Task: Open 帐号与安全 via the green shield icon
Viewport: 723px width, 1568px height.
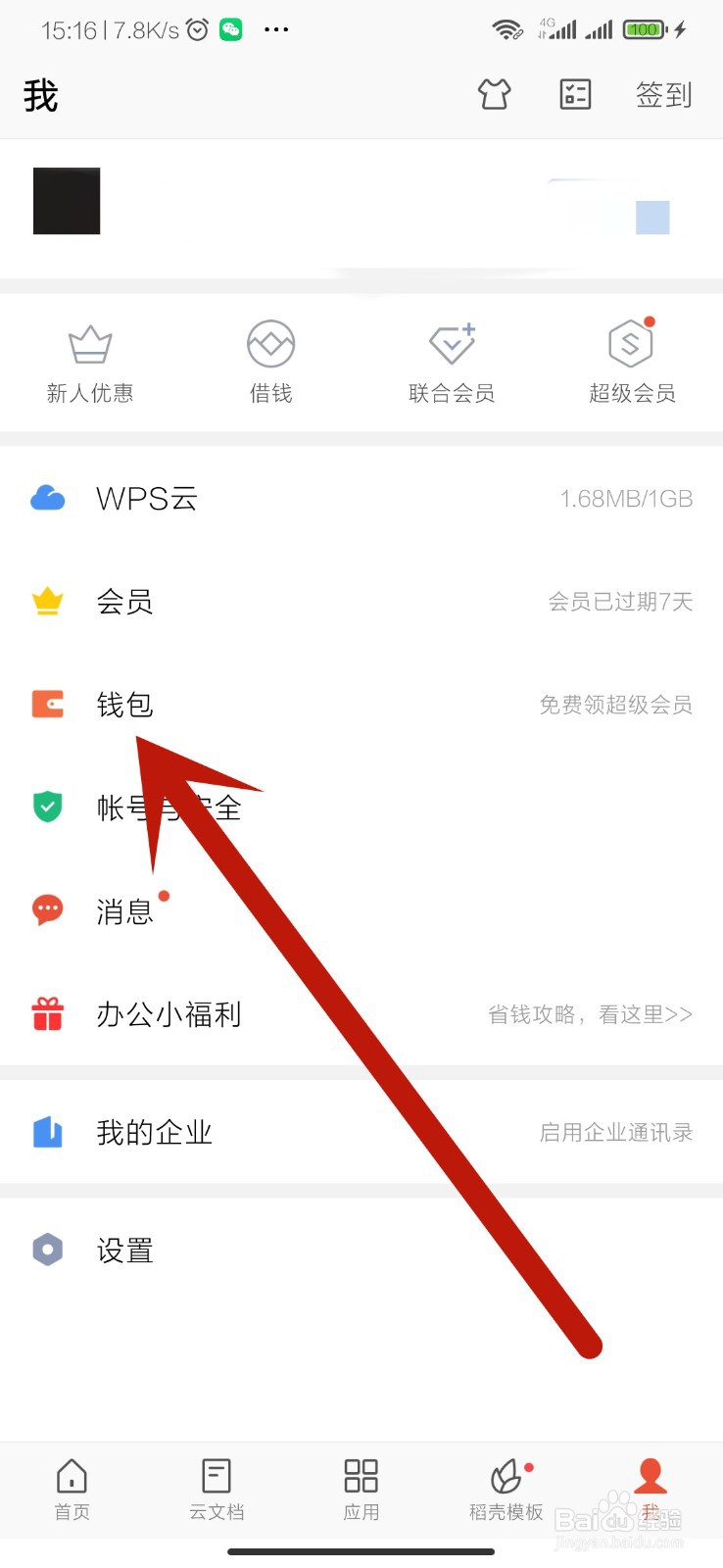Action: click(48, 807)
